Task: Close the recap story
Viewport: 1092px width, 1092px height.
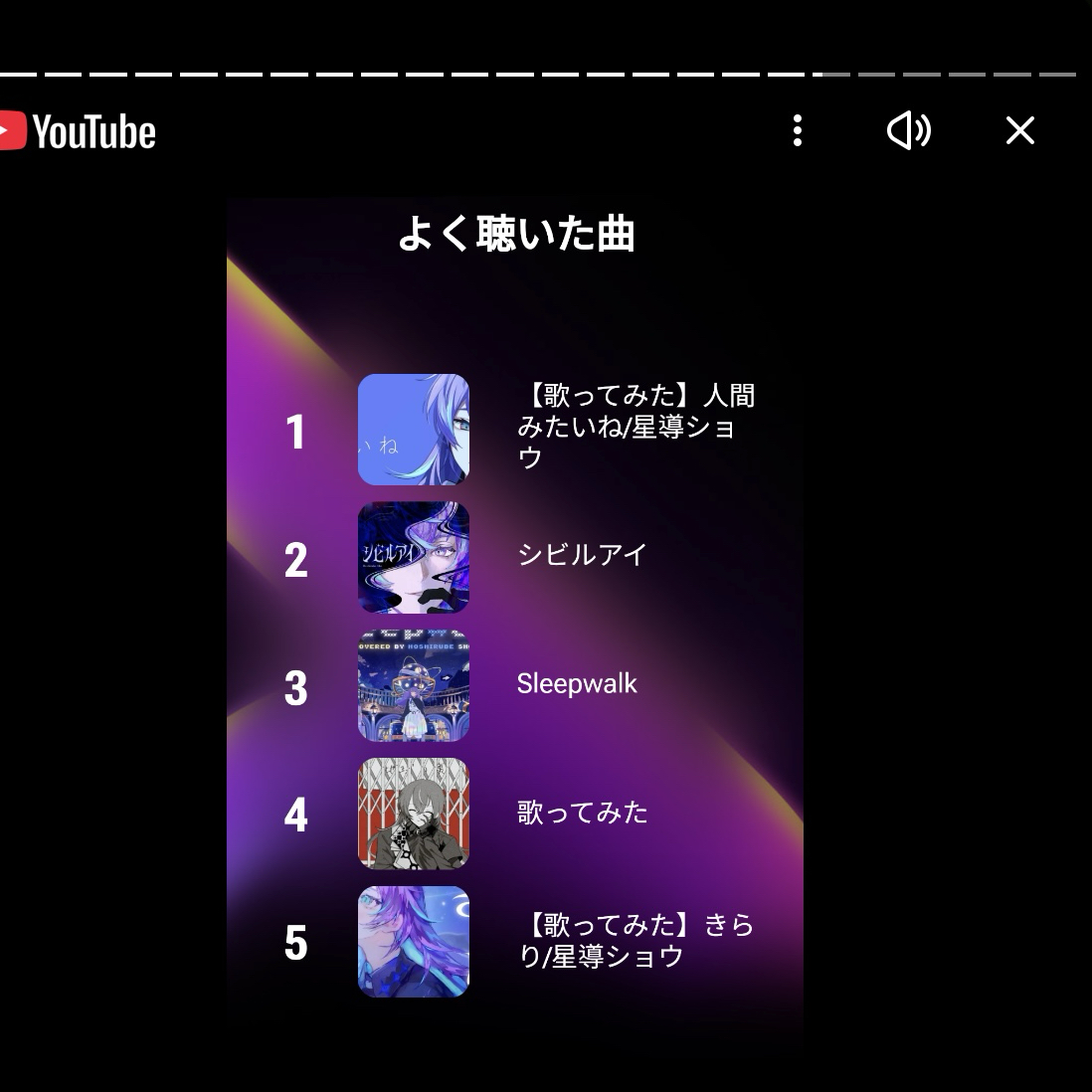Action: pos(1019,130)
